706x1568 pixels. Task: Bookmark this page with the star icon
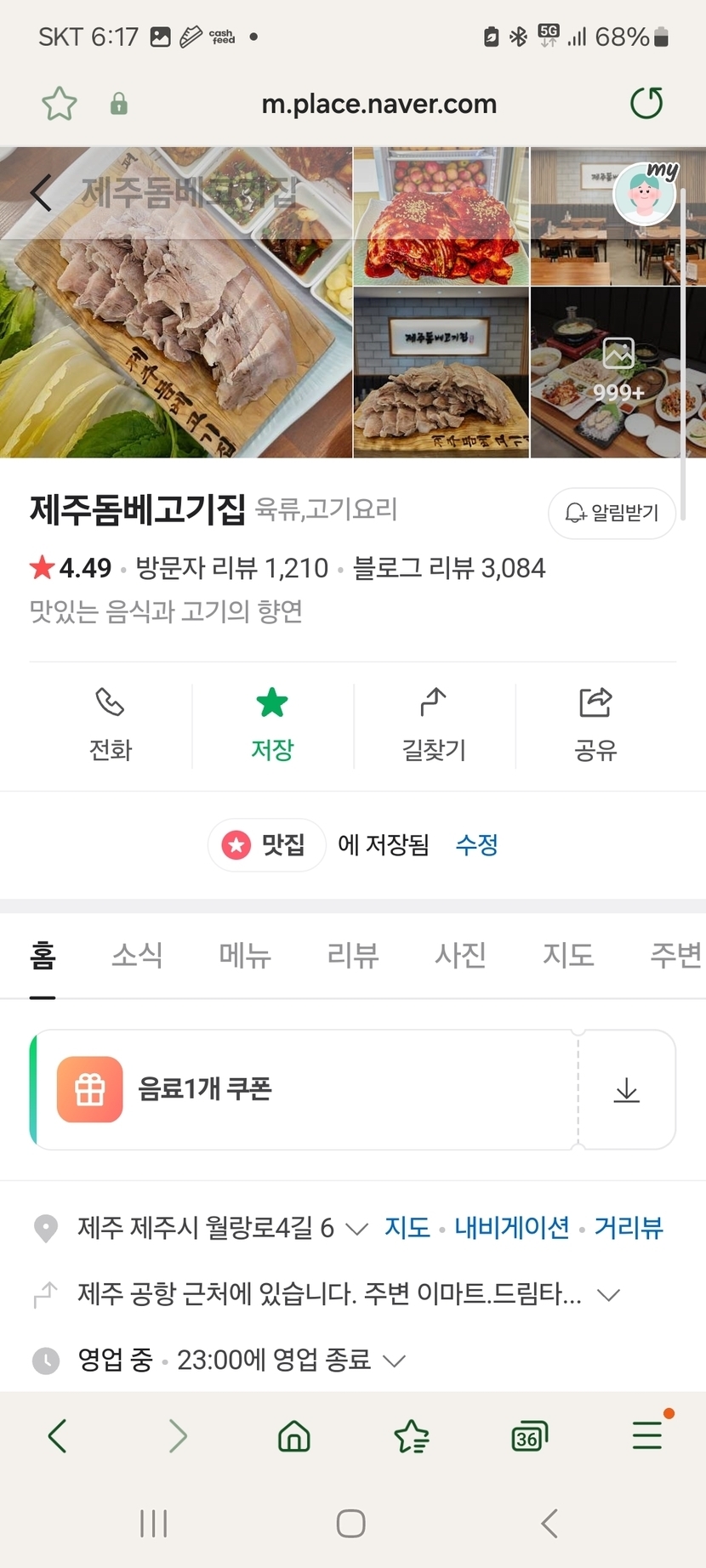[x=60, y=105]
